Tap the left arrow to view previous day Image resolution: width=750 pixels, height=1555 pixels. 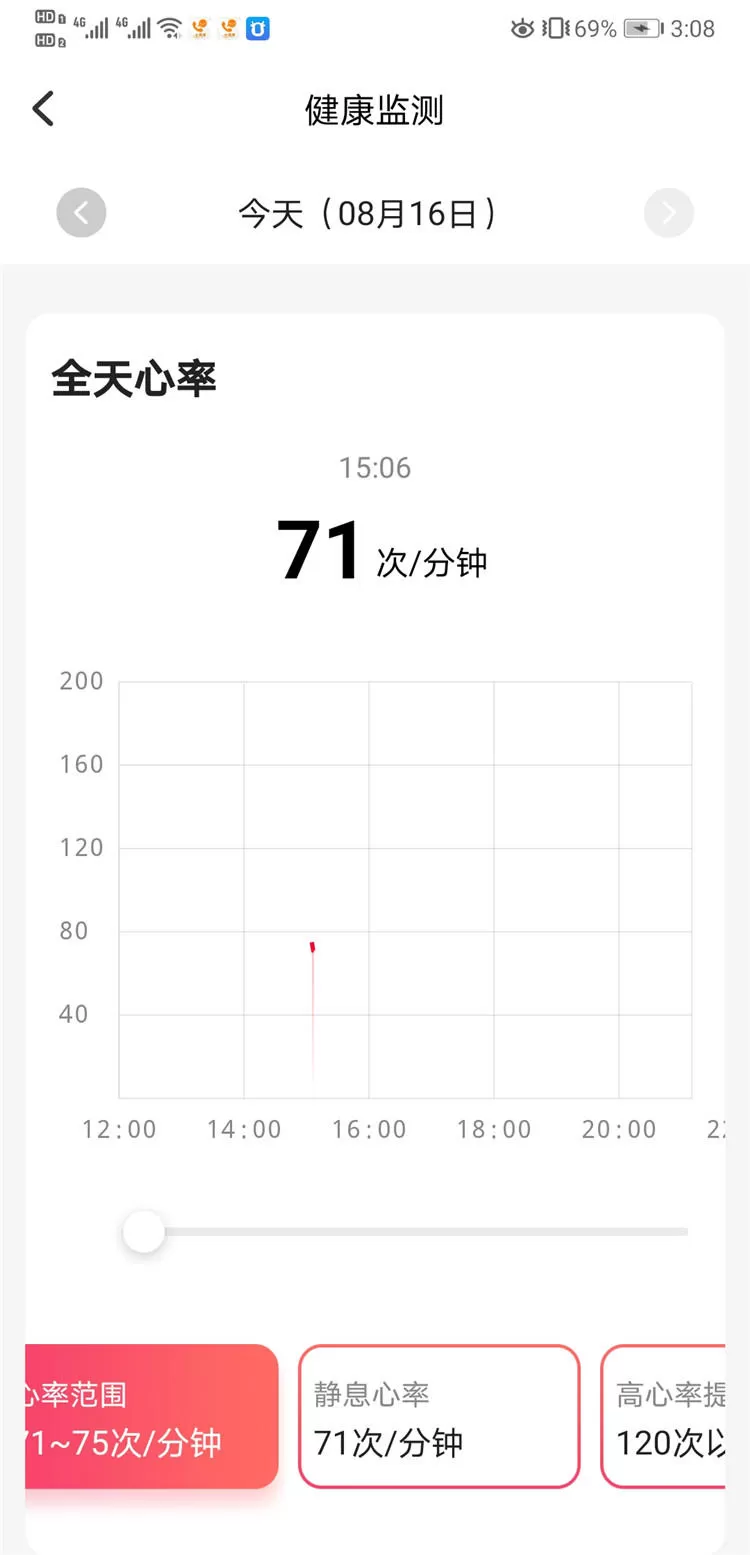point(81,212)
